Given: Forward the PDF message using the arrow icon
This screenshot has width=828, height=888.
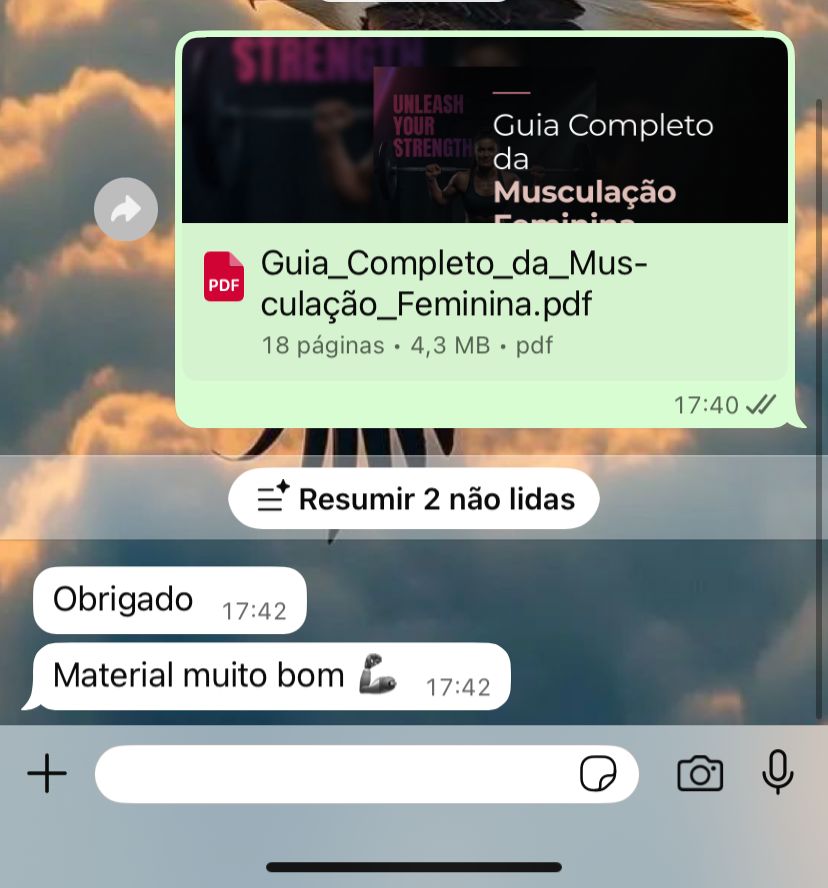Looking at the screenshot, I should tap(126, 210).
